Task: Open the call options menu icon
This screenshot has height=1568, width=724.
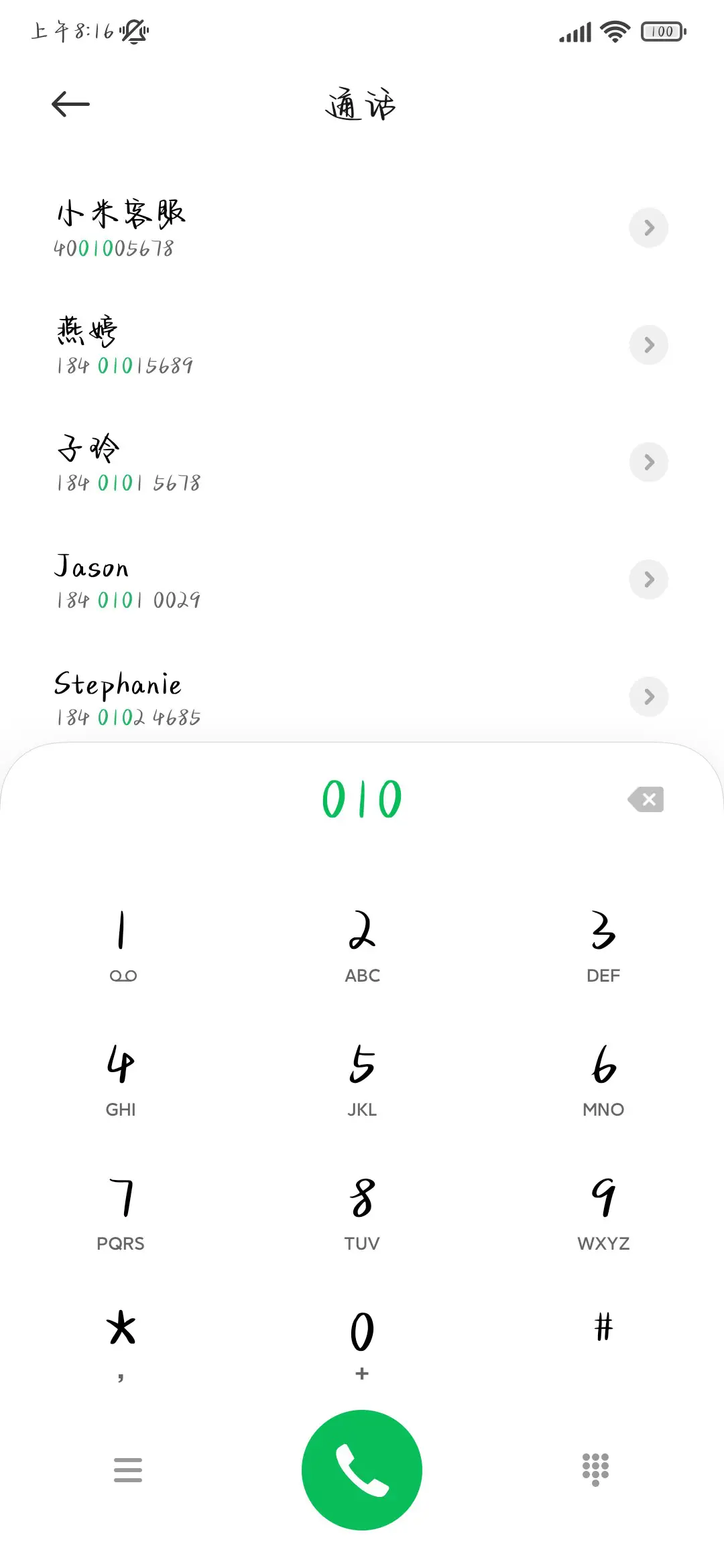Action: point(127,1469)
